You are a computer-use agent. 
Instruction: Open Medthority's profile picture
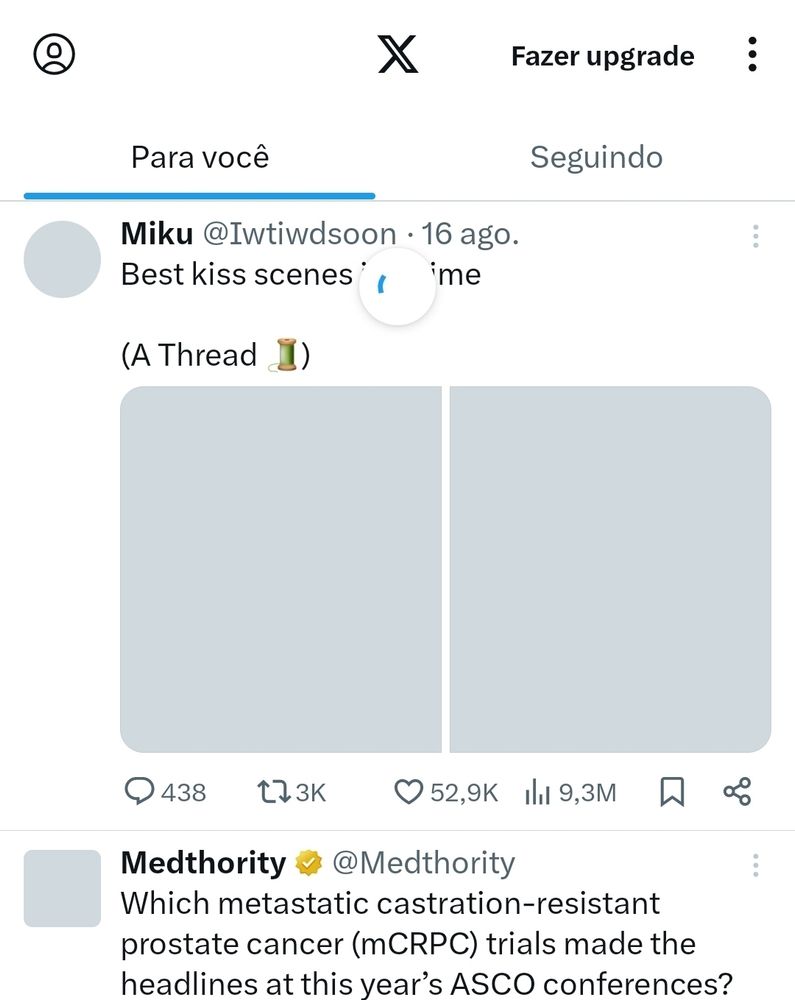click(x=62, y=888)
